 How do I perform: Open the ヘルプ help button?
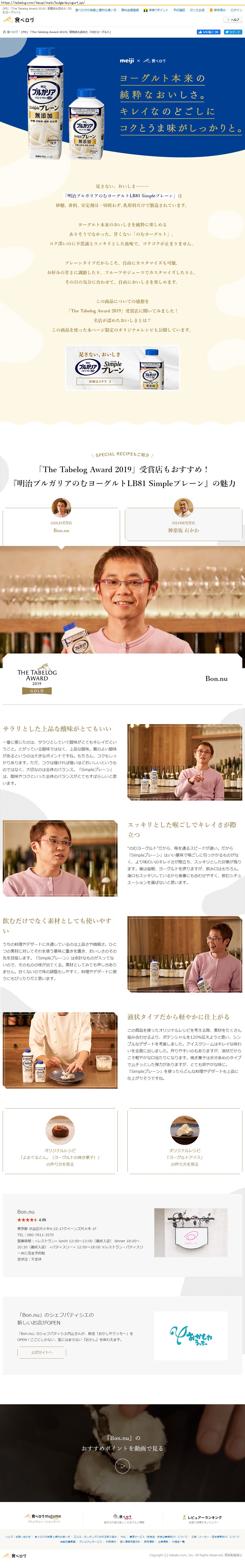click(234, 20)
